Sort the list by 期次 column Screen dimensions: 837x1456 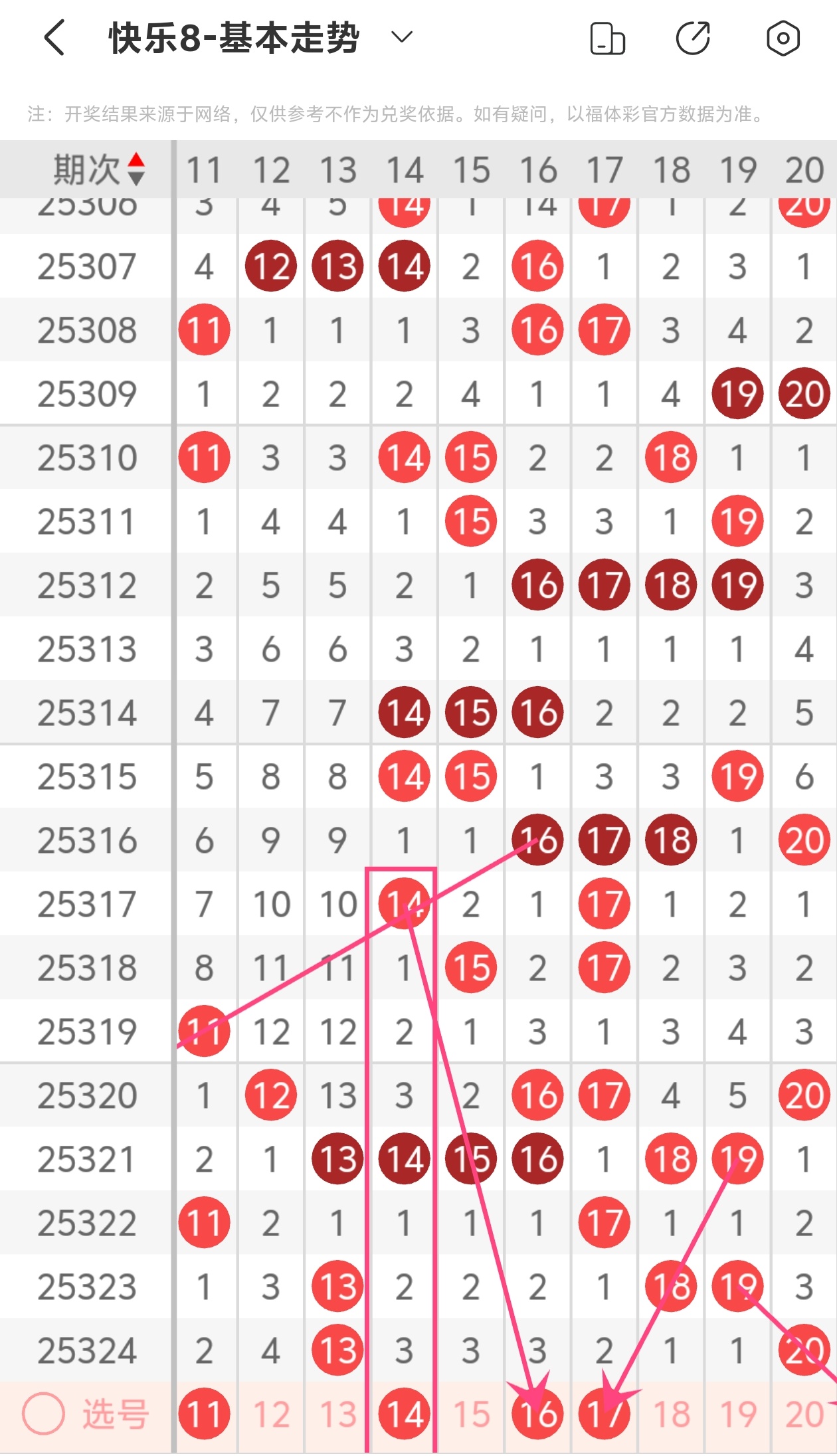98,169
